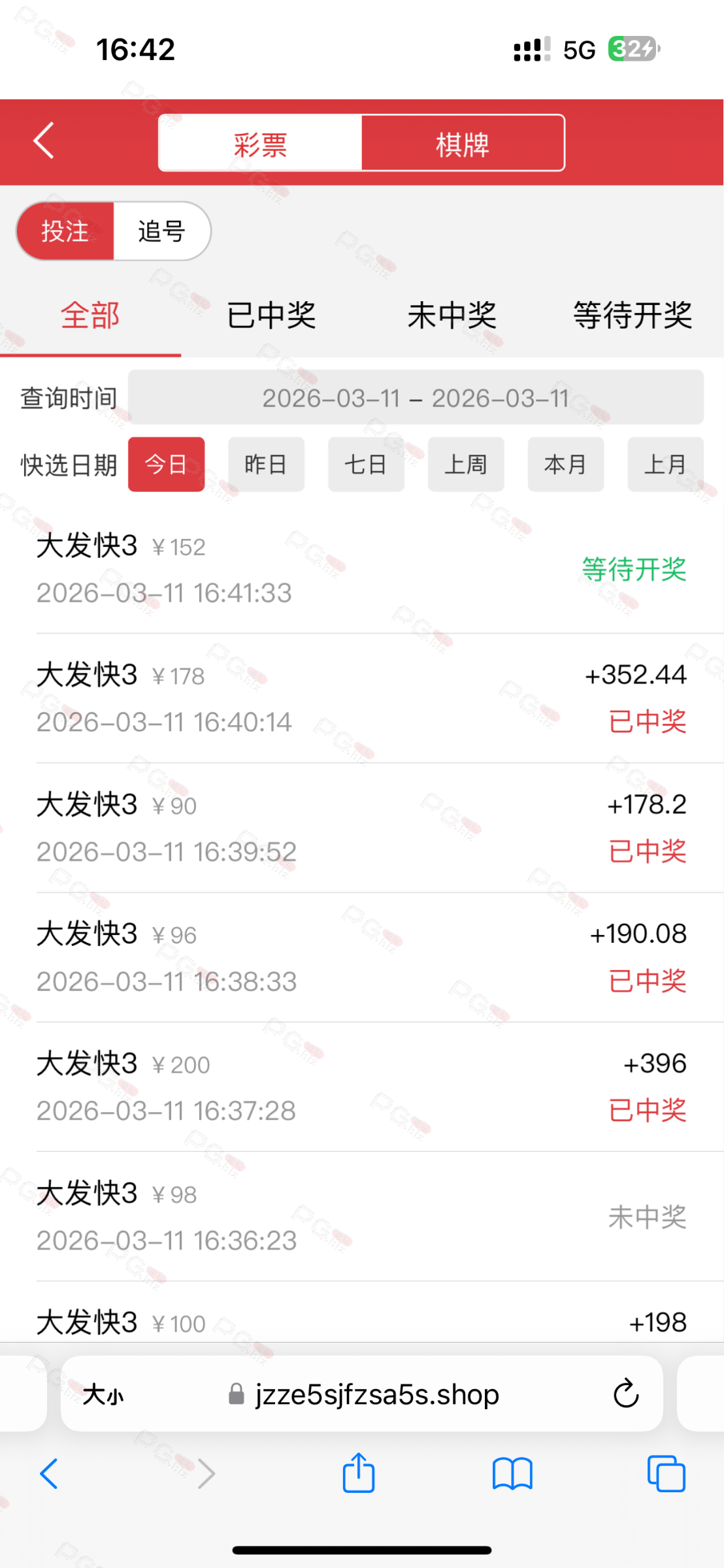Choose the 七日 quick date

tap(366, 465)
